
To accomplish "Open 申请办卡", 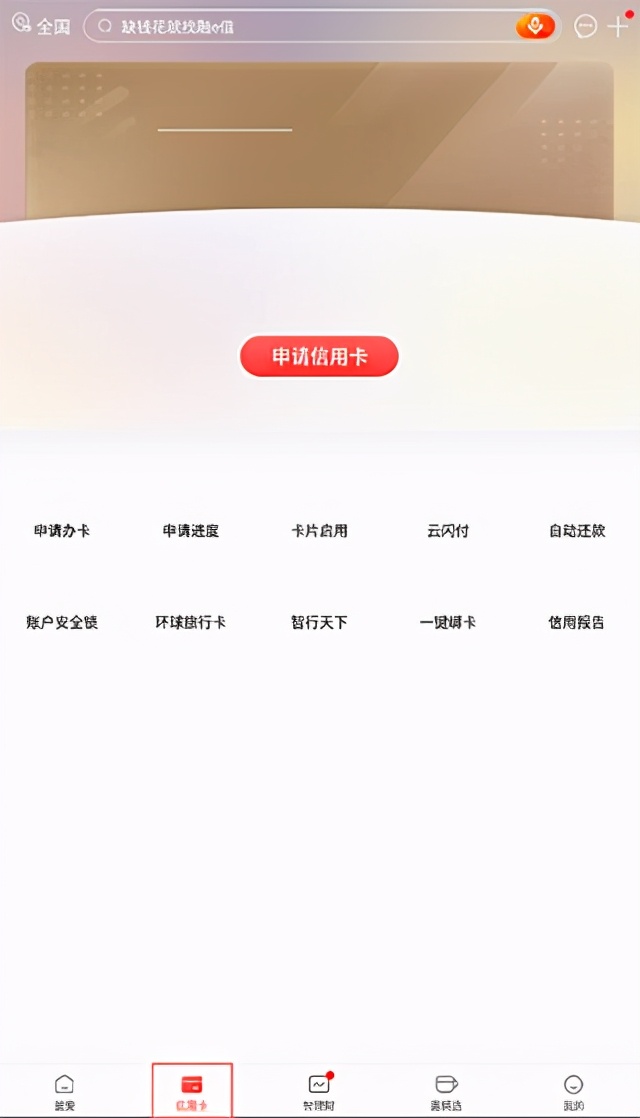I will point(62,530).
